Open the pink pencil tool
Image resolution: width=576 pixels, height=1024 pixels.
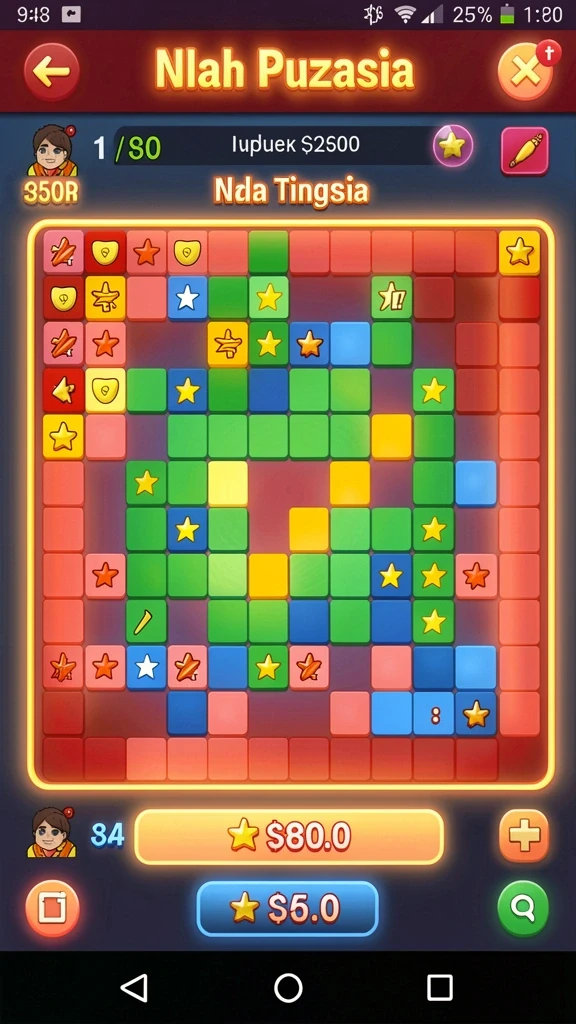[x=524, y=151]
